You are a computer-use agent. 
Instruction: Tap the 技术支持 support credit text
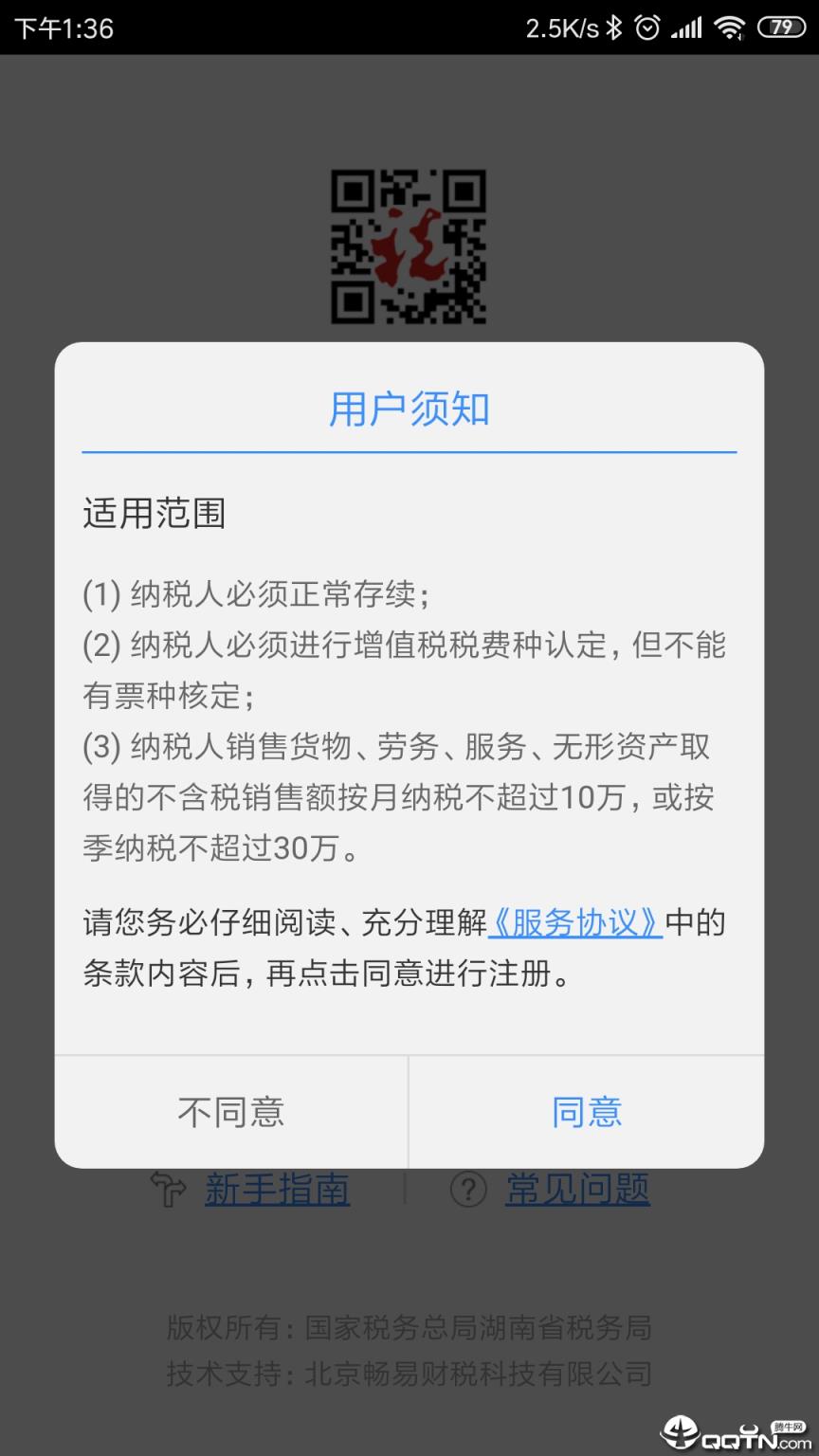pyautogui.click(x=409, y=1374)
